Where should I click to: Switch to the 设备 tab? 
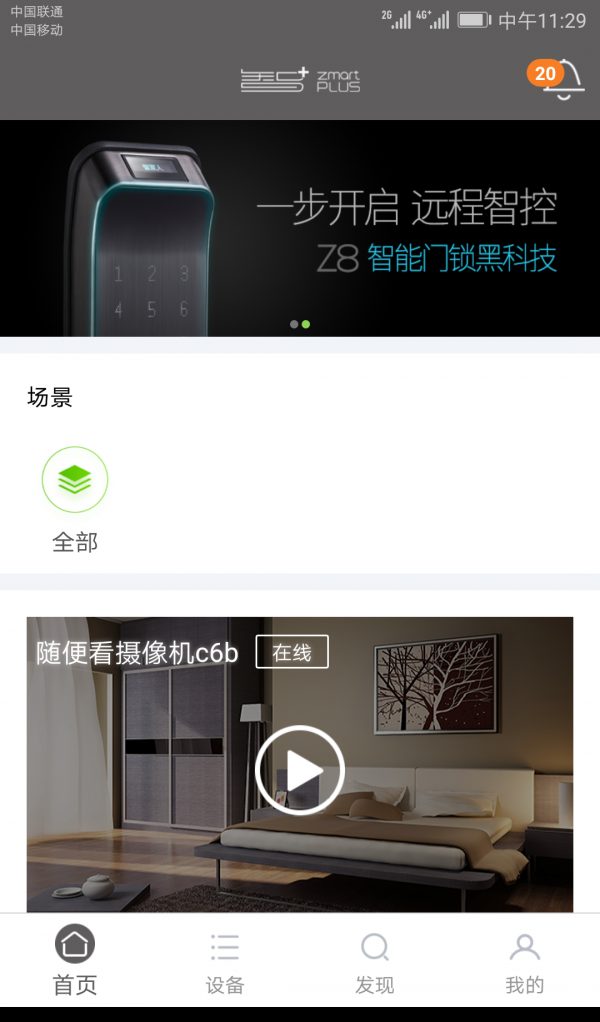pos(225,961)
